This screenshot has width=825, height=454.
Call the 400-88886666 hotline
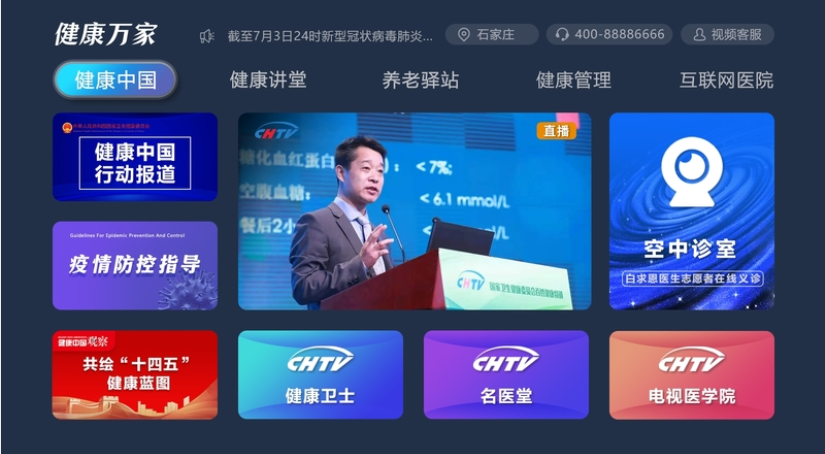coord(609,35)
